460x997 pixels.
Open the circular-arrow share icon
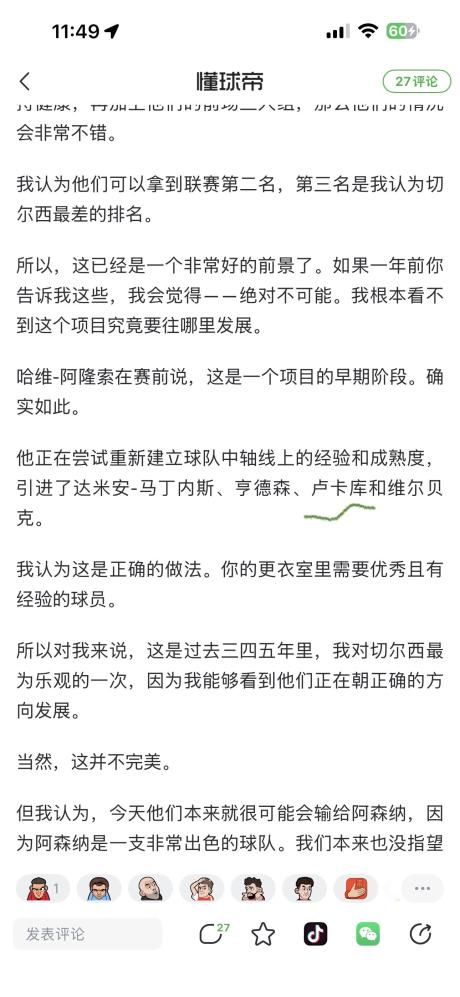(x=420, y=934)
